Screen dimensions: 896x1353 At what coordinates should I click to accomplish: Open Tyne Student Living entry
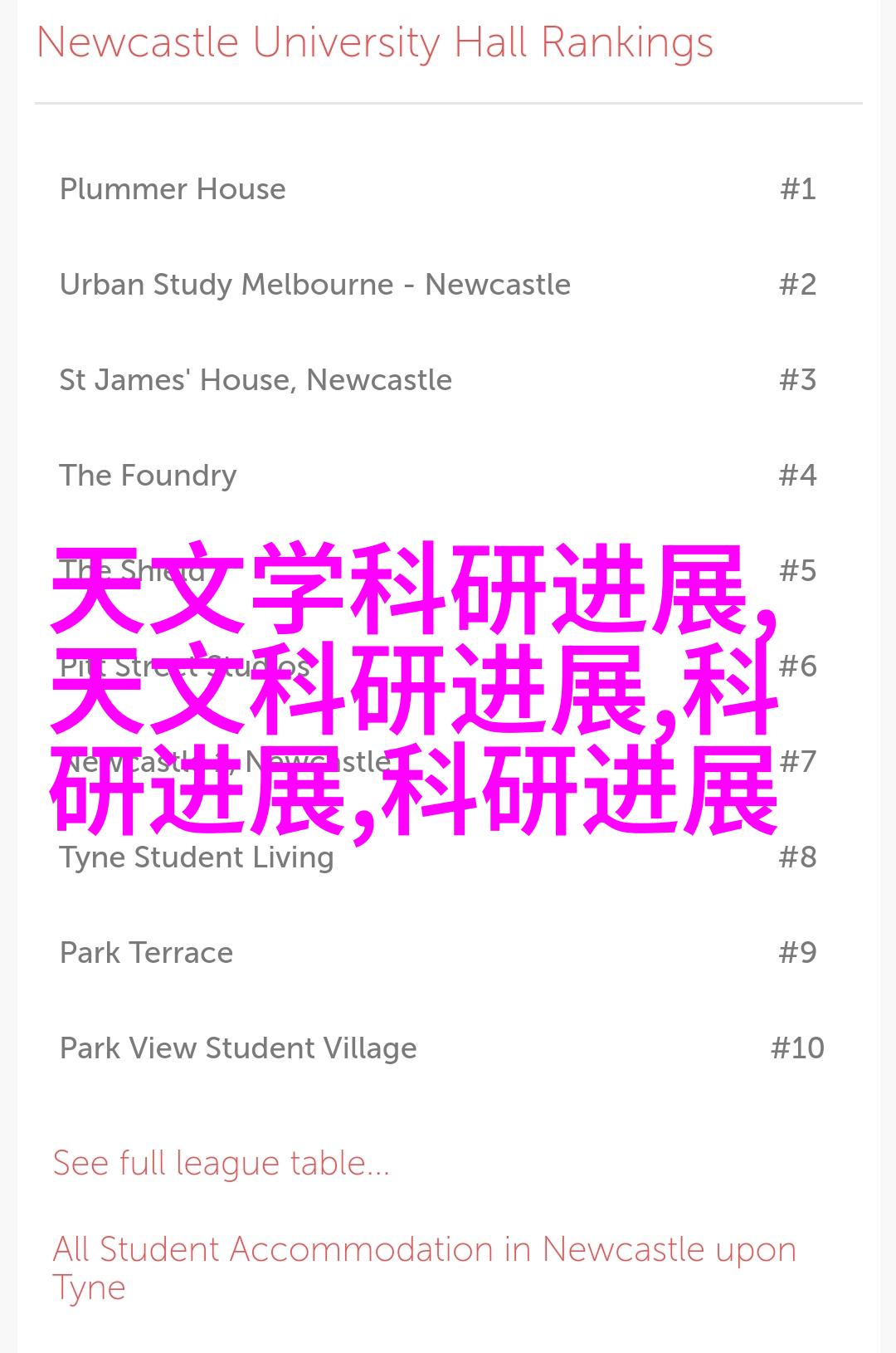(x=197, y=857)
